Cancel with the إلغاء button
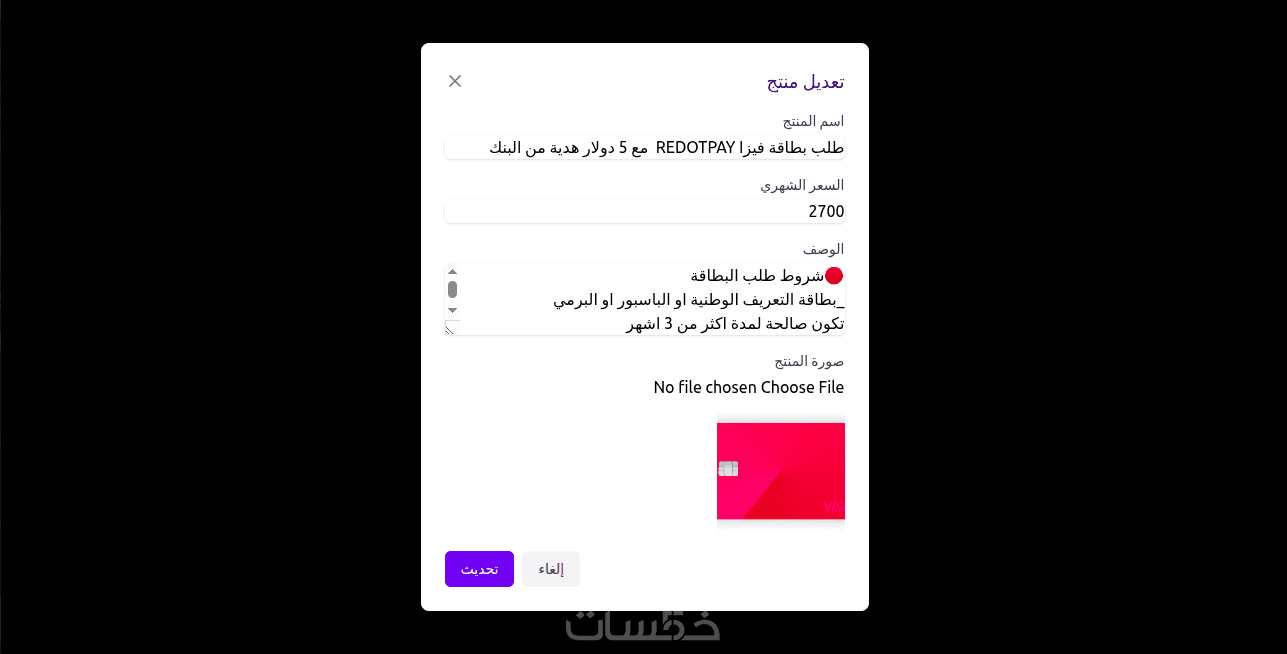 551,569
